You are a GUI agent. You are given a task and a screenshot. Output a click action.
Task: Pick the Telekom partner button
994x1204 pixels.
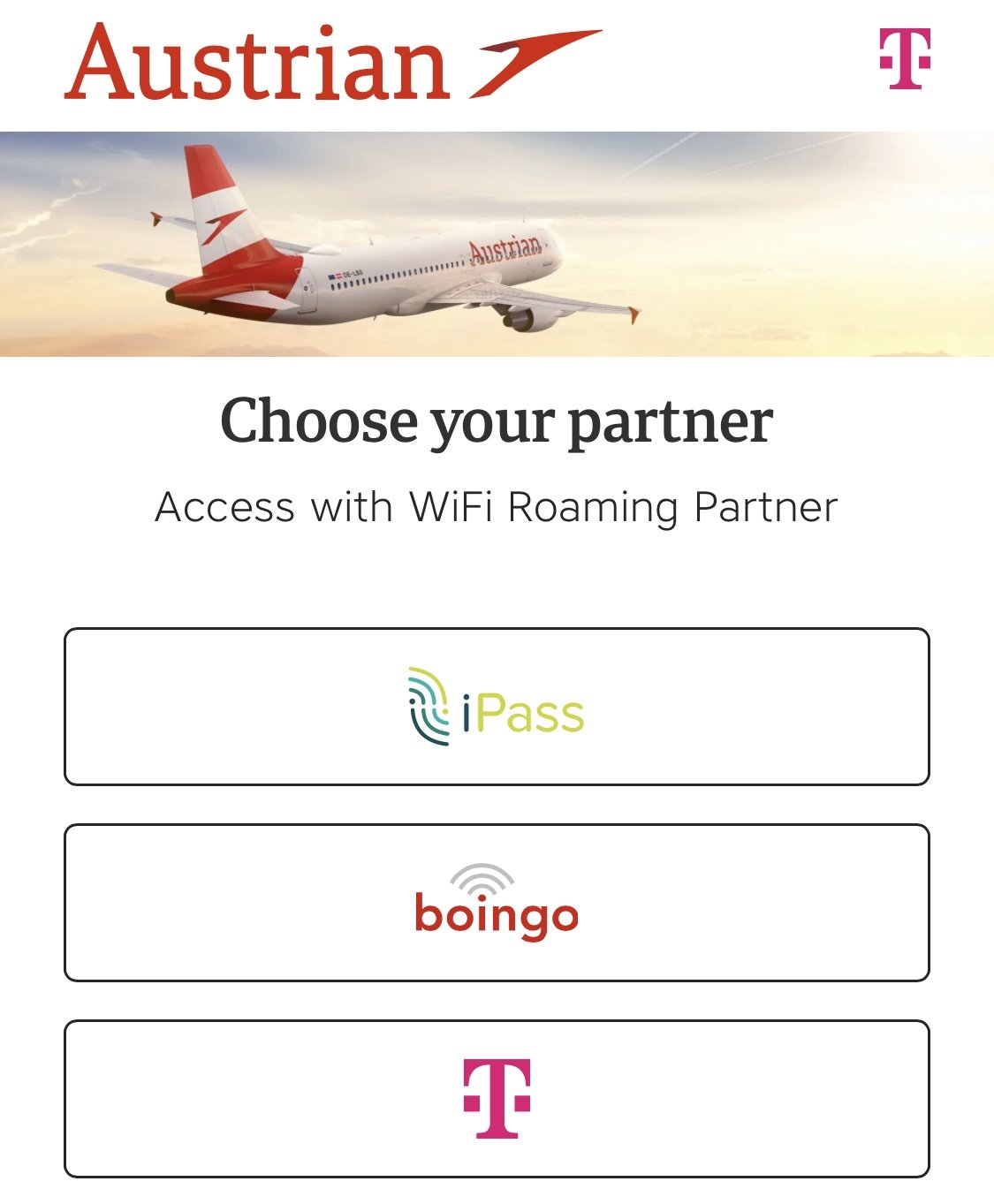click(x=497, y=1099)
